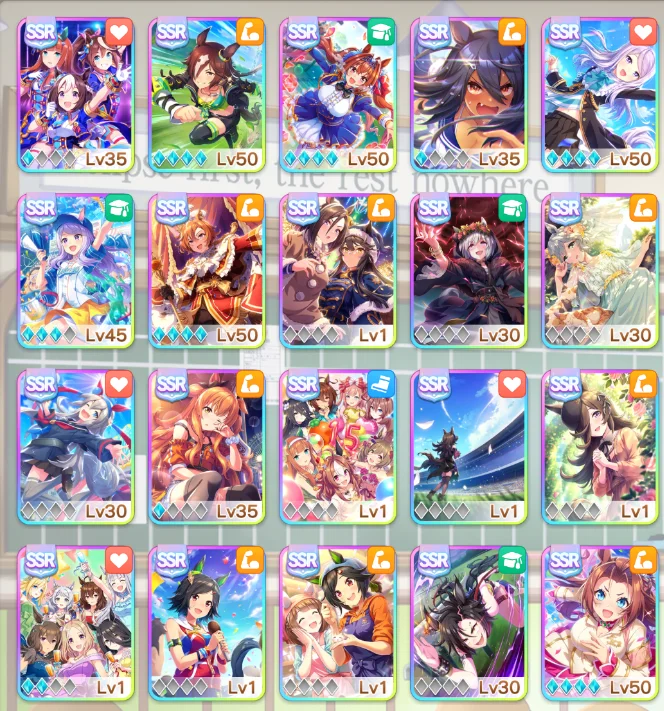Open the white wedding dress girl Lv30 card

[x=600, y=270]
